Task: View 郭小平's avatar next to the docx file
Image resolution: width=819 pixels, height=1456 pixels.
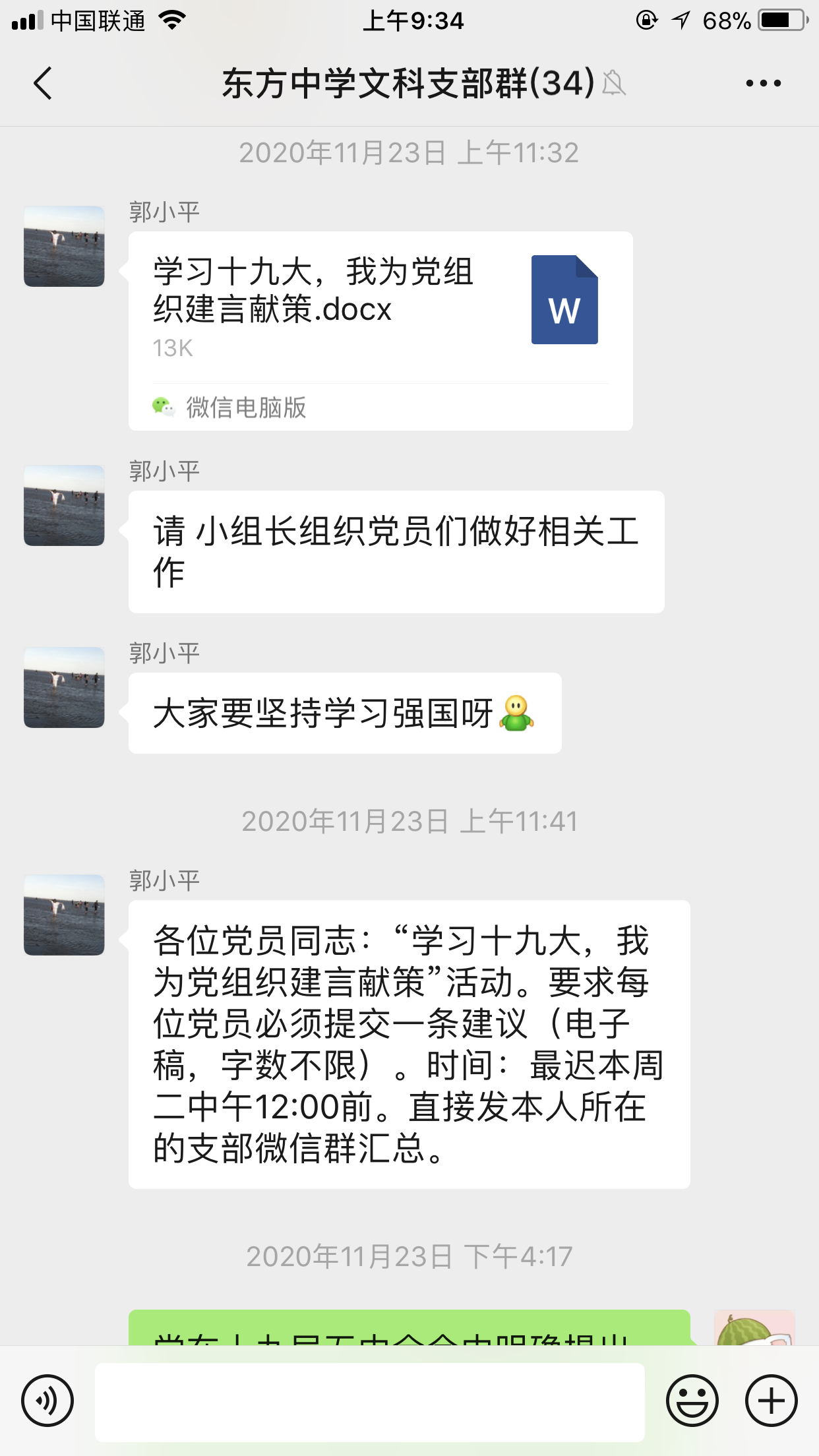Action: point(64,247)
